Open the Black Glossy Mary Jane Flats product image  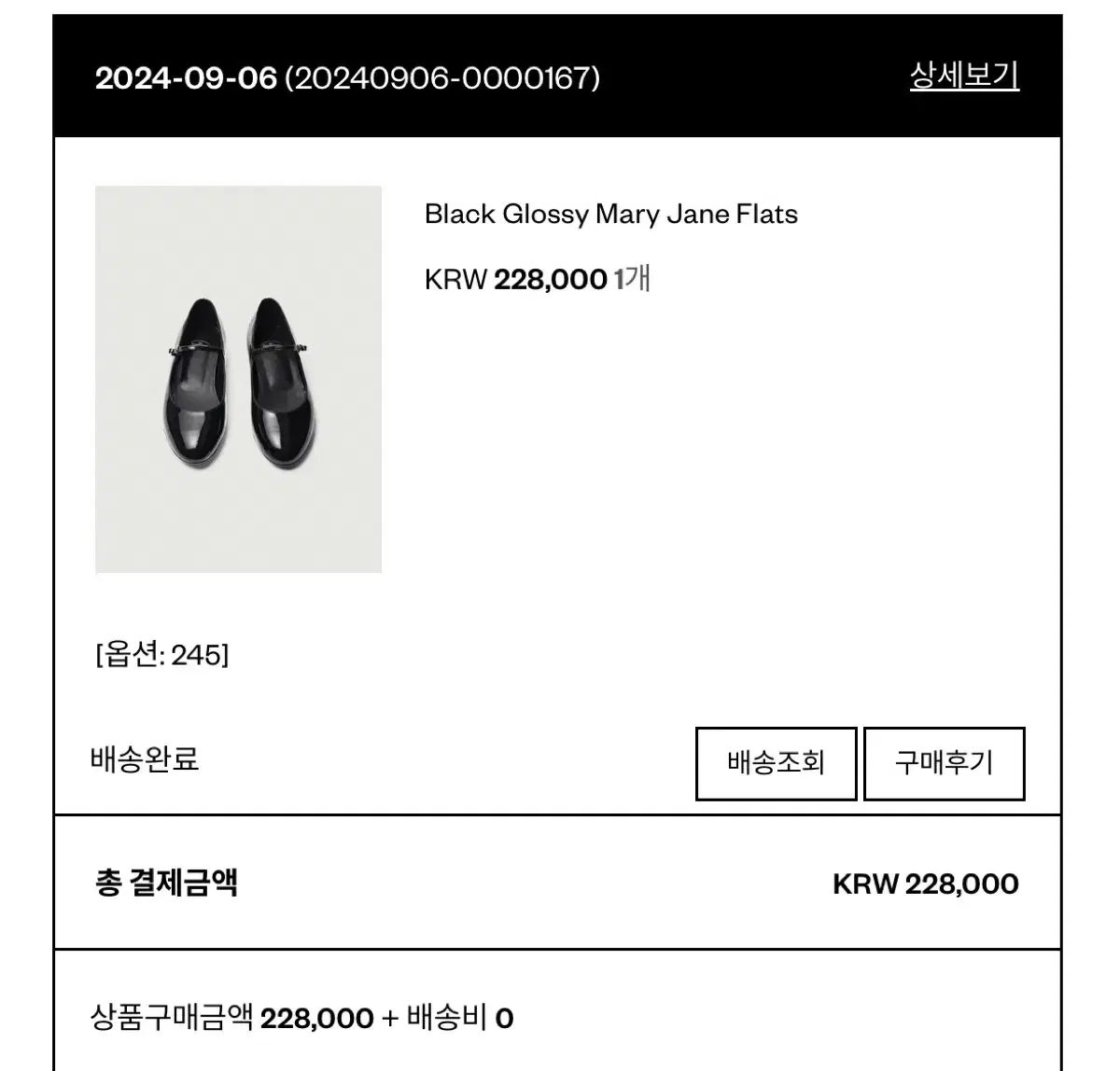tap(238, 379)
